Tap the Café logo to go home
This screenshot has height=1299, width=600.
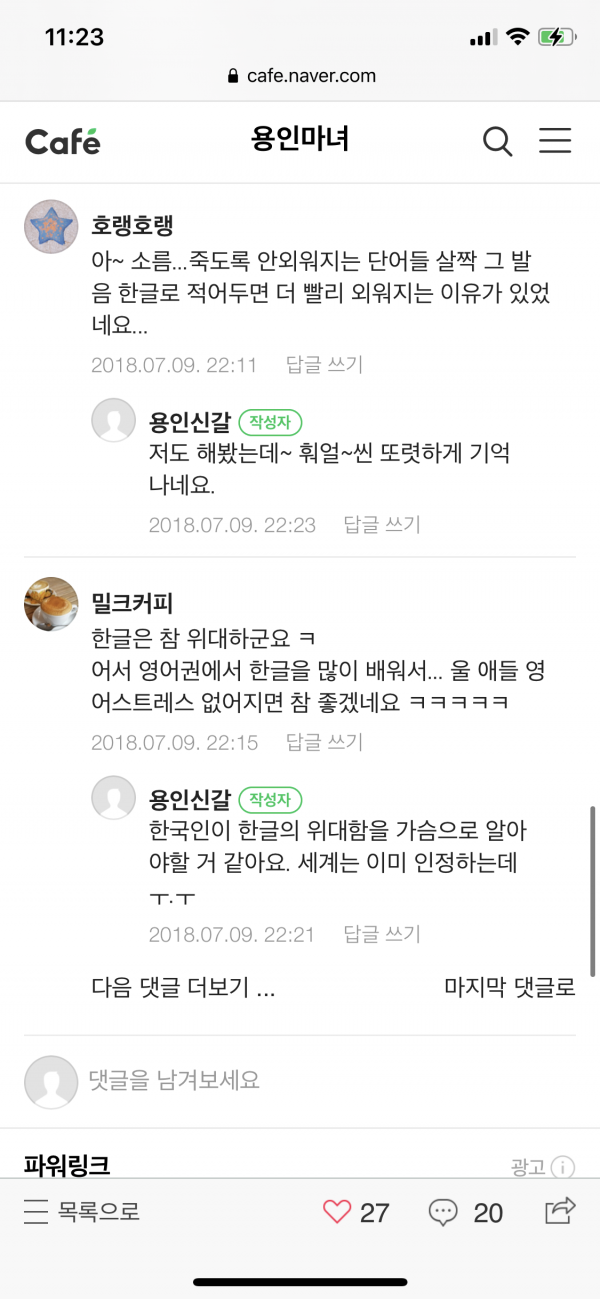point(63,141)
